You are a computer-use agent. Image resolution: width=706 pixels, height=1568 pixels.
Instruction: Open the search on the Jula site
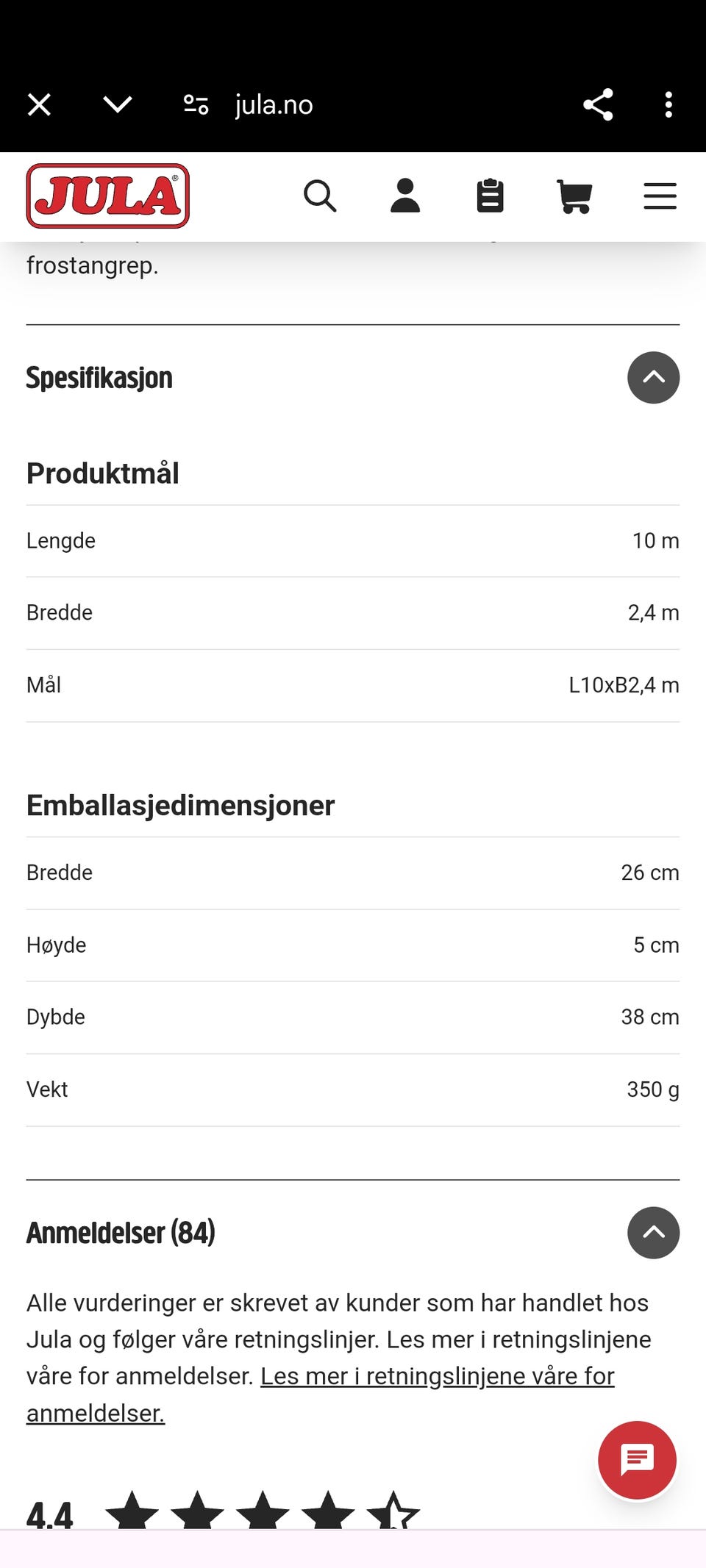click(x=321, y=196)
